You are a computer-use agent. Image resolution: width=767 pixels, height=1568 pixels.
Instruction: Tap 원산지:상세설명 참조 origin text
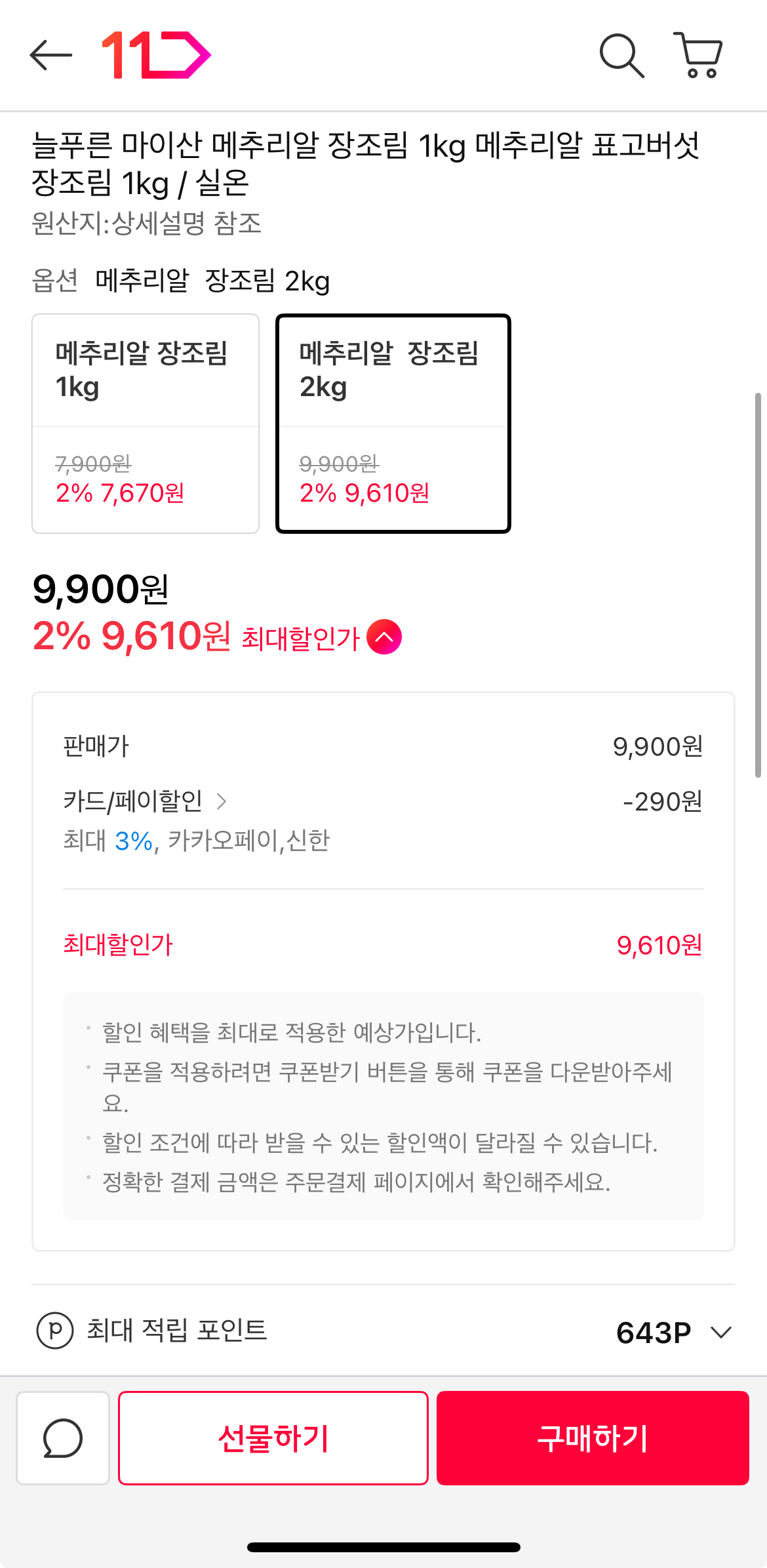(147, 224)
